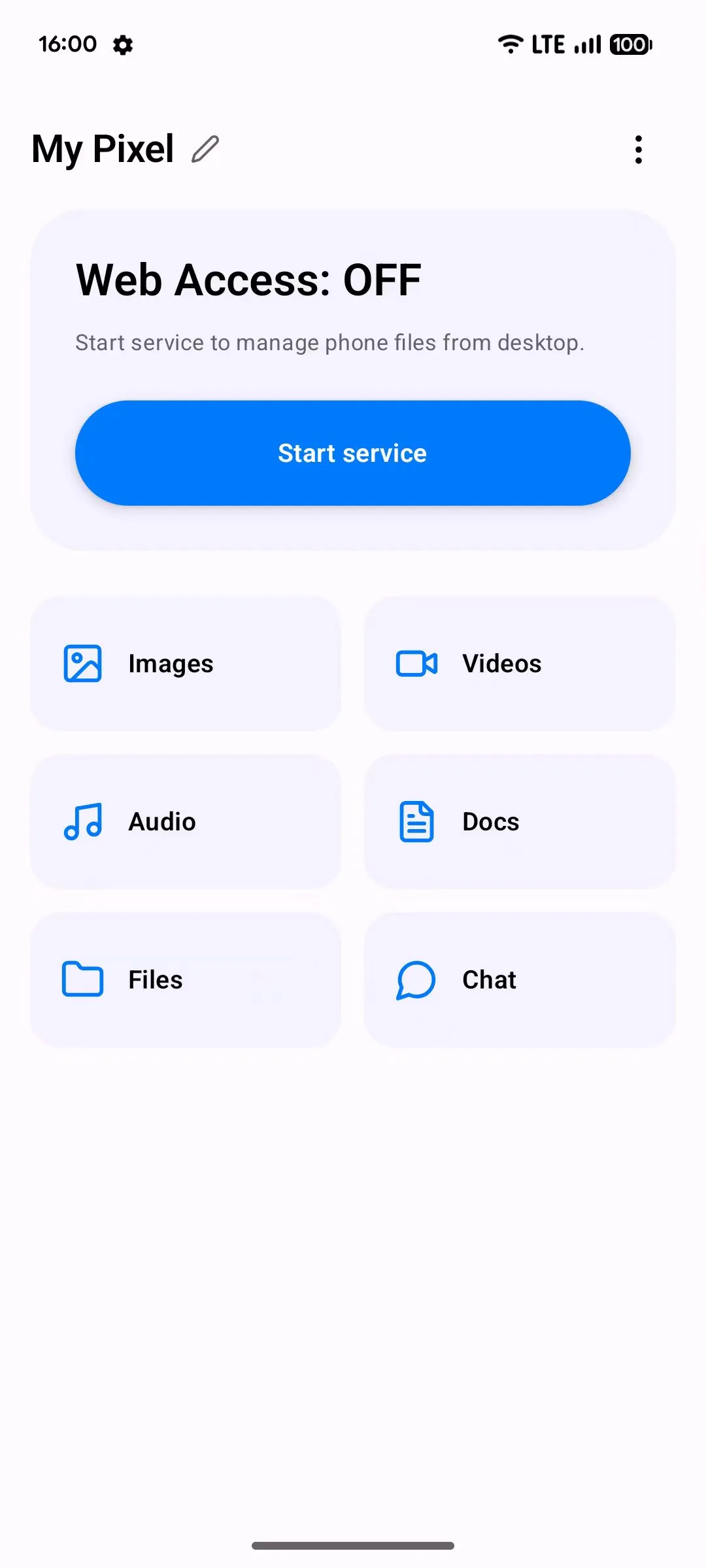Launch the Chat card

pyautogui.click(x=520, y=980)
